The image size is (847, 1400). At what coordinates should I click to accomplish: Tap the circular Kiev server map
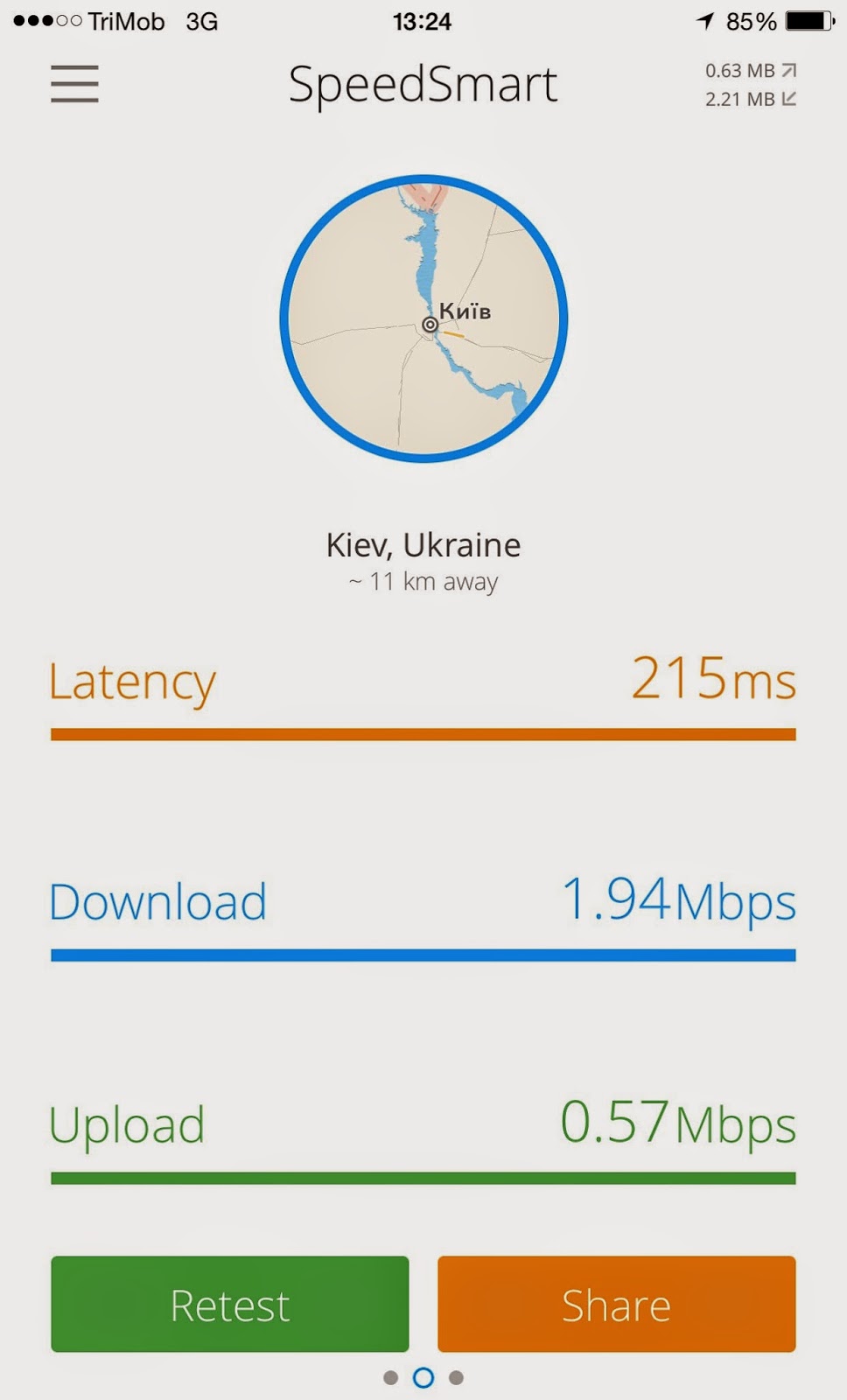(423, 318)
